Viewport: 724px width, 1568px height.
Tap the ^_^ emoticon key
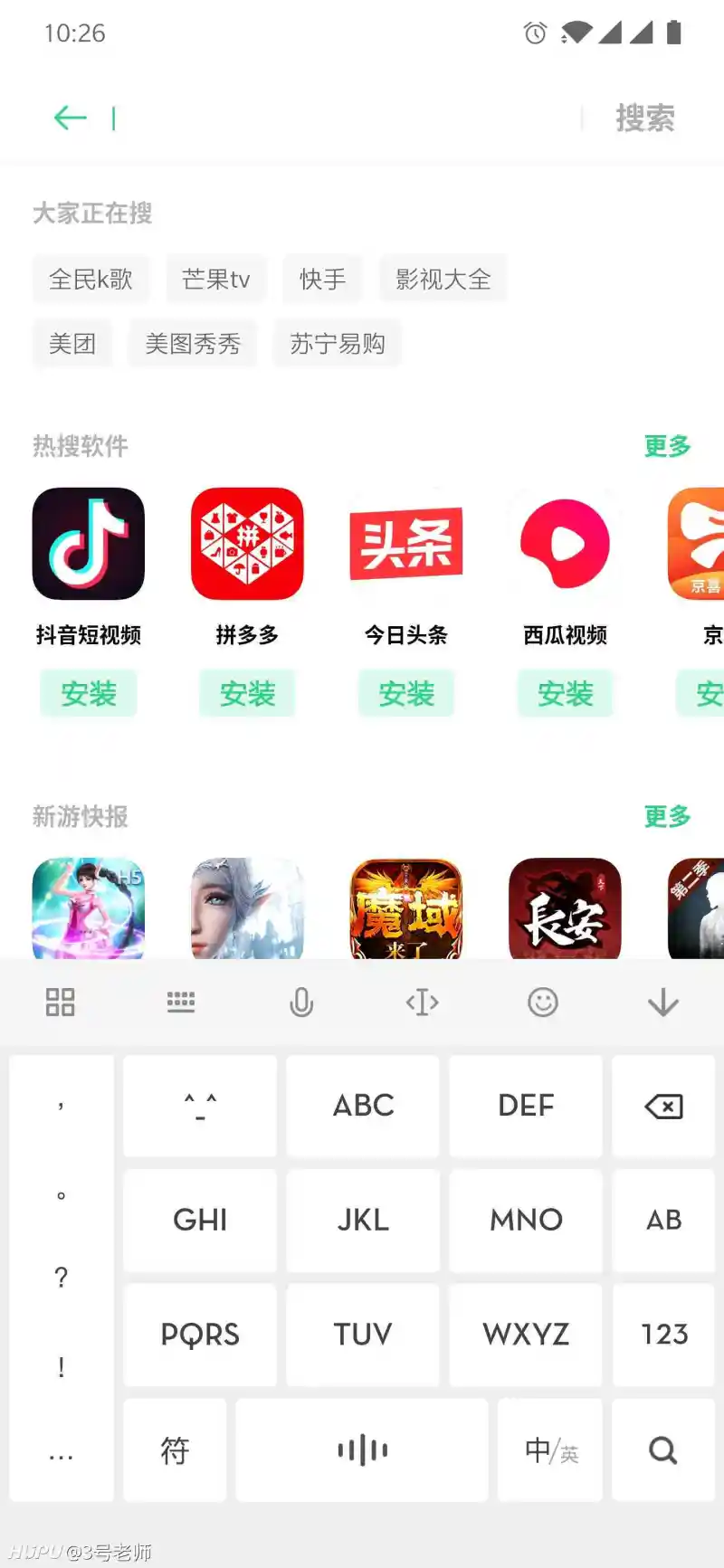pyautogui.click(x=199, y=1105)
